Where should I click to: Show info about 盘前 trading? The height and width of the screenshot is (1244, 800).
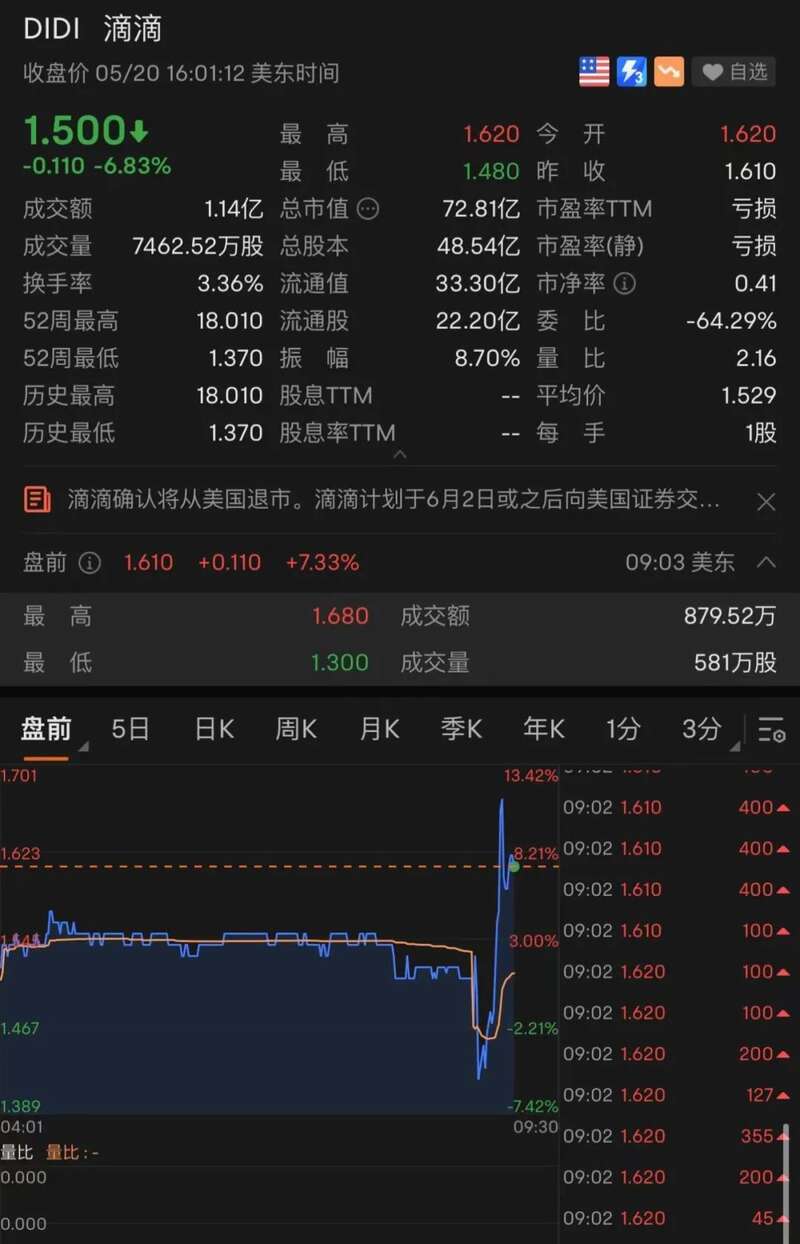[x=90, y=563]
